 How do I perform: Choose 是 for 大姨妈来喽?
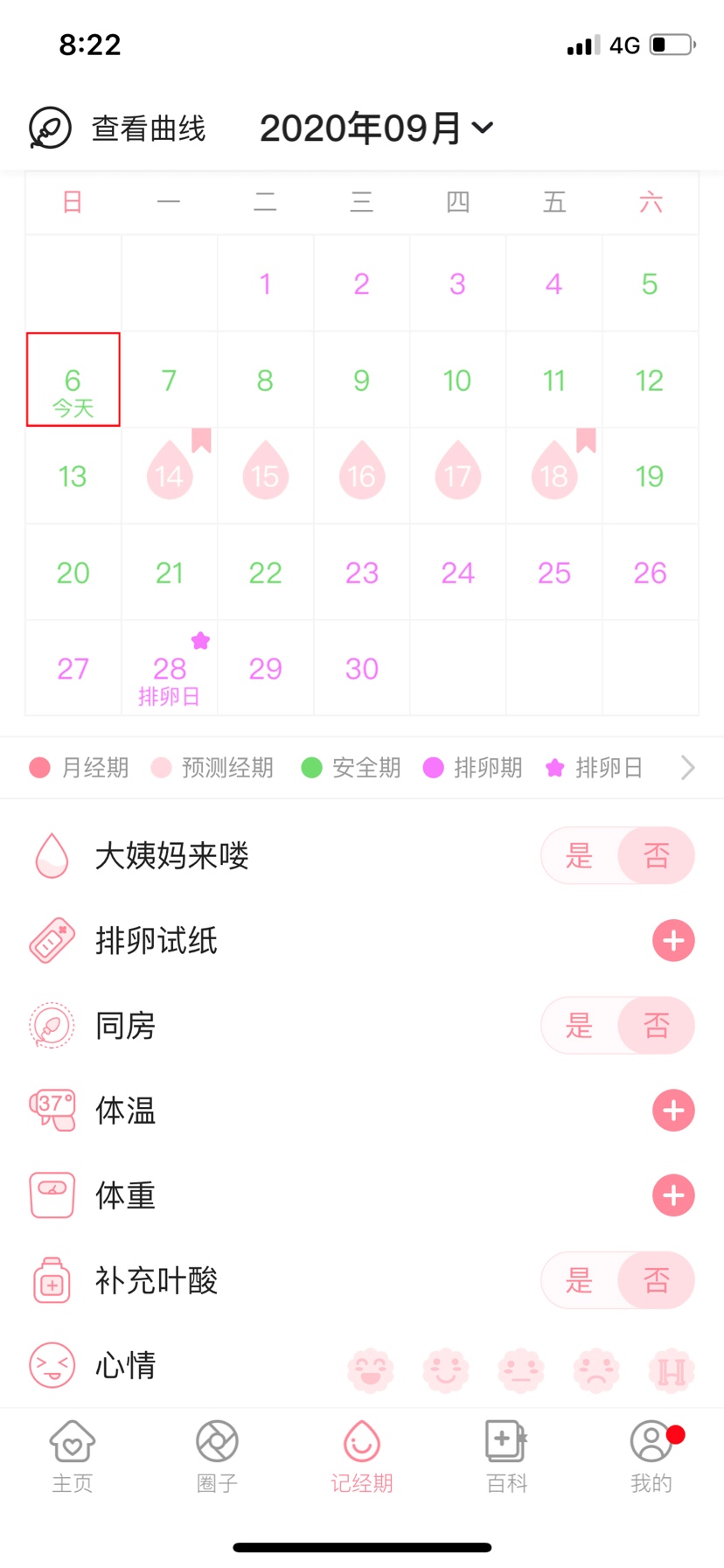[x=579, y=855]
